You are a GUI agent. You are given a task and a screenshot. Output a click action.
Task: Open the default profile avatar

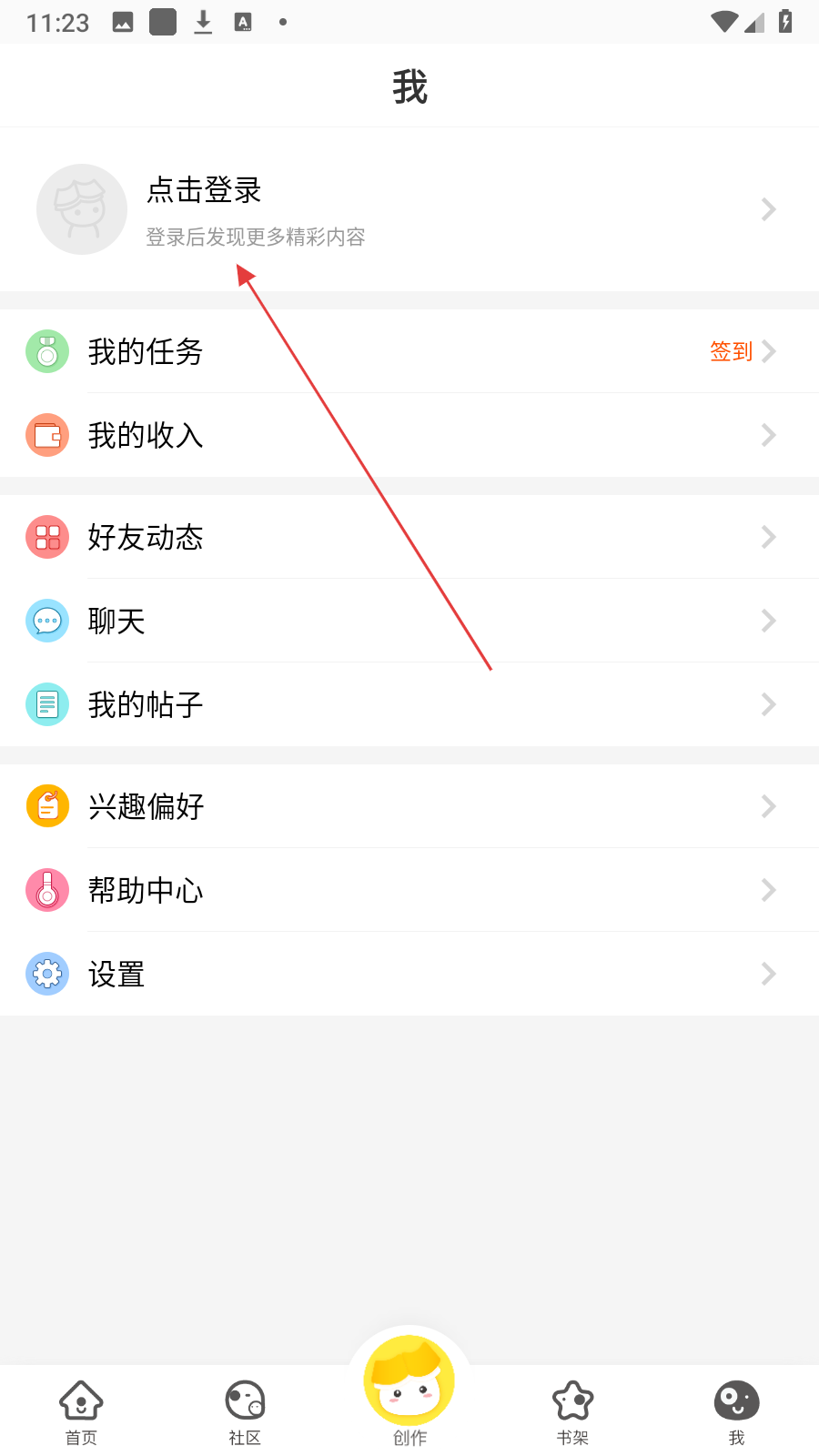pos(82,209)
